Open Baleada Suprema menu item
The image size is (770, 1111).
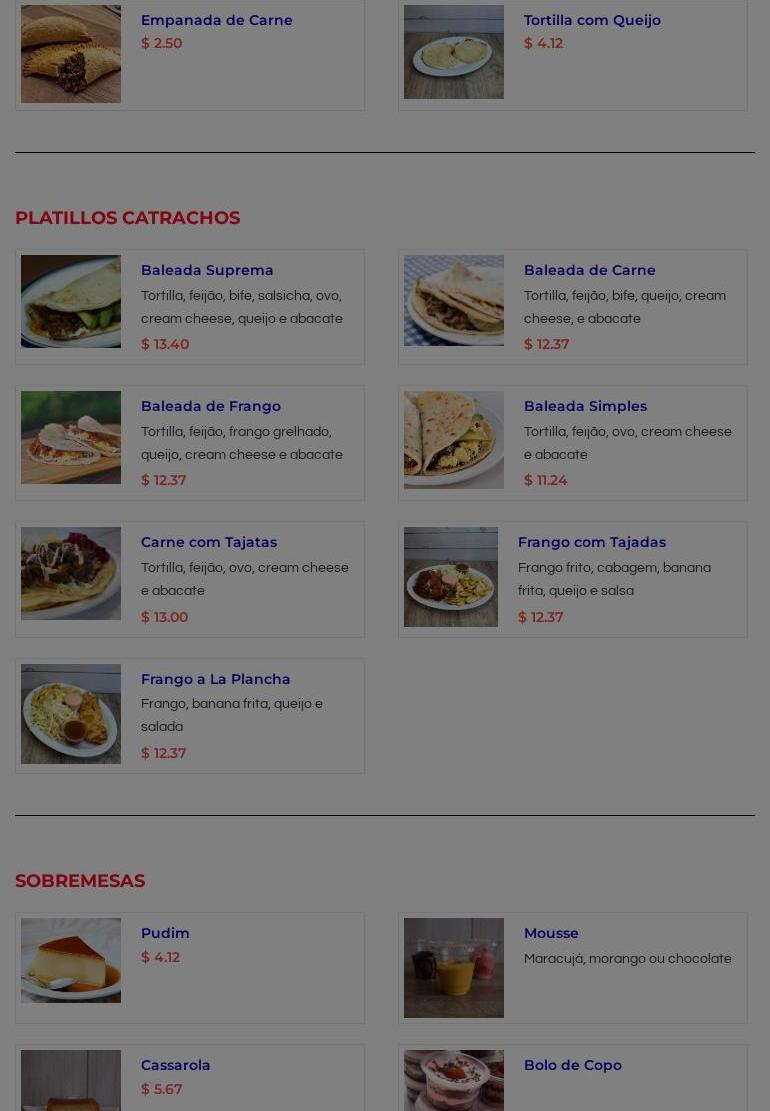(x=207, y=270)
